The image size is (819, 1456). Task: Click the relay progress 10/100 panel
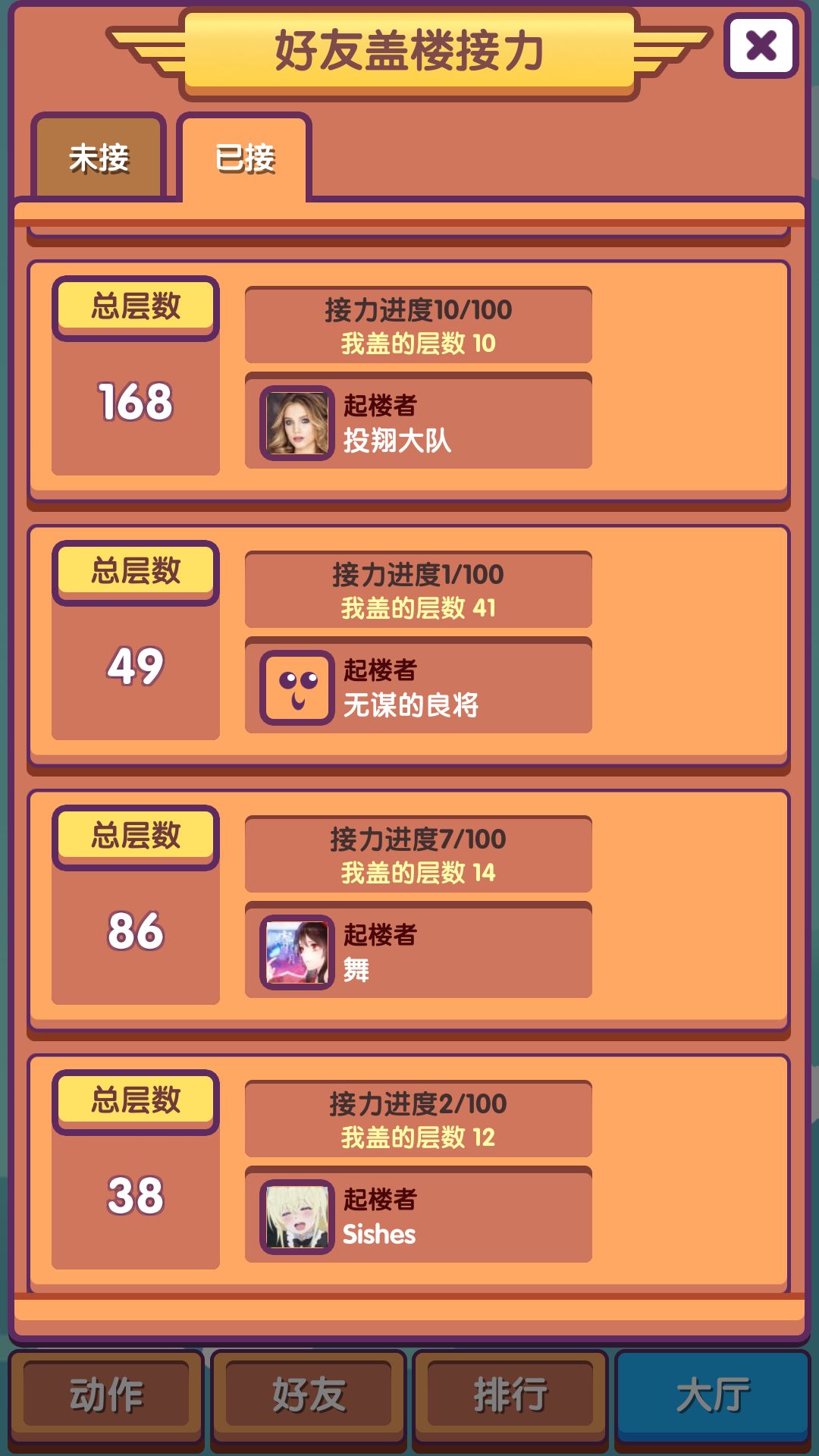[x=417, y=325]
